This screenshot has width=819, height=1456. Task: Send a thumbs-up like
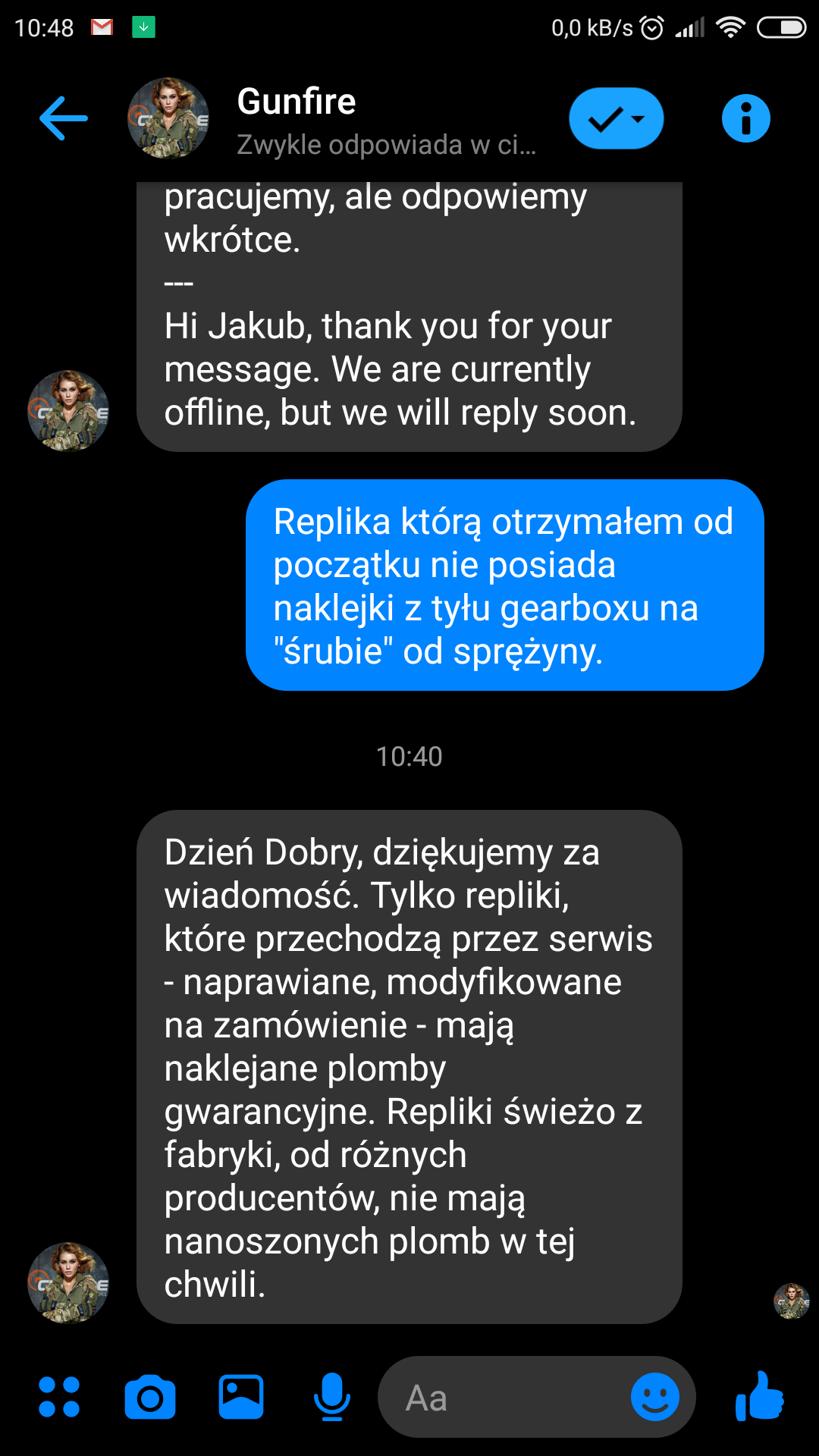click(760, 1395)
